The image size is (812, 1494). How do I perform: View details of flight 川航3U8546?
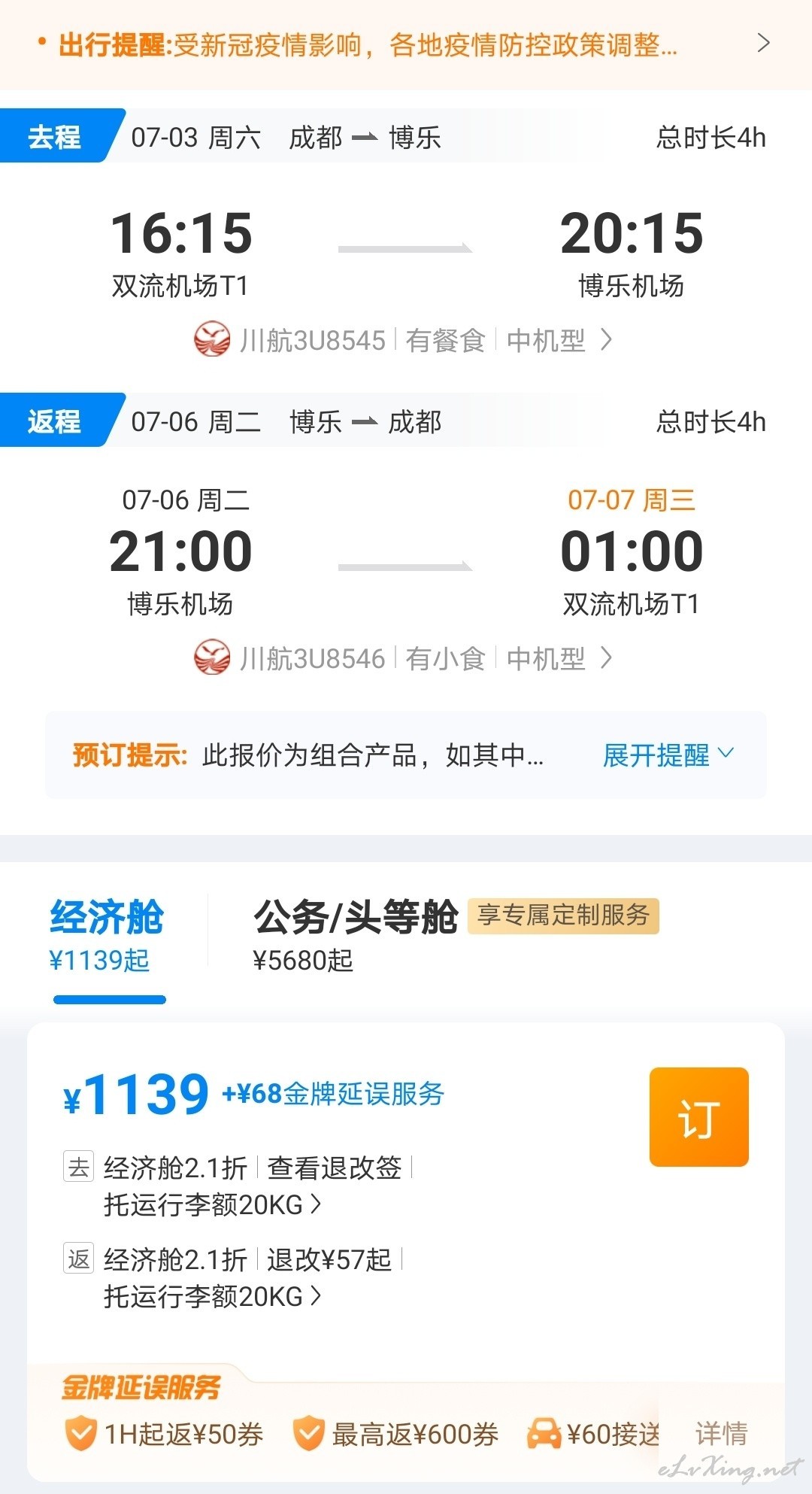click(x=404, y=659)
